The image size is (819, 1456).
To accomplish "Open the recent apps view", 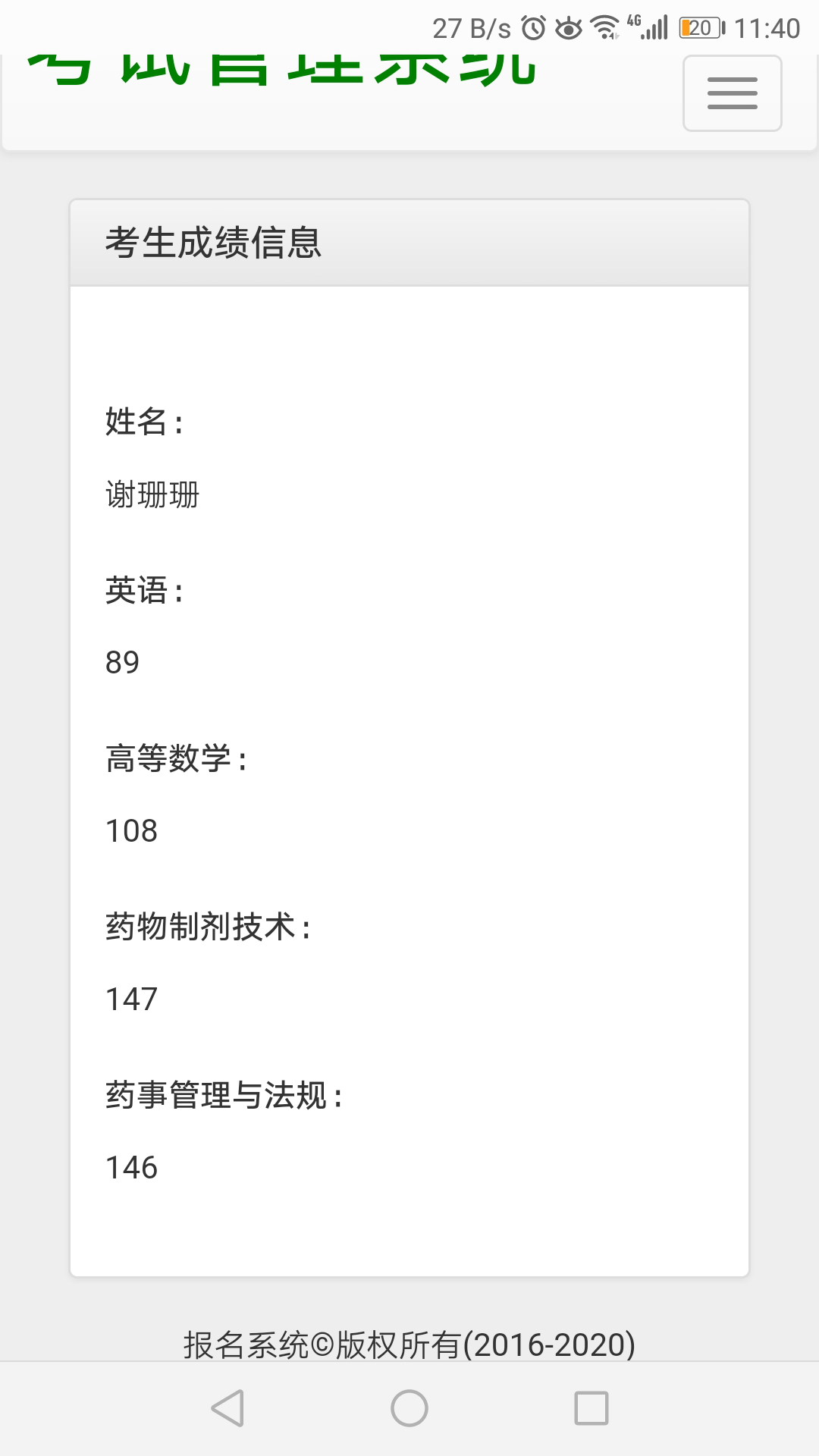I will 591,1408.
